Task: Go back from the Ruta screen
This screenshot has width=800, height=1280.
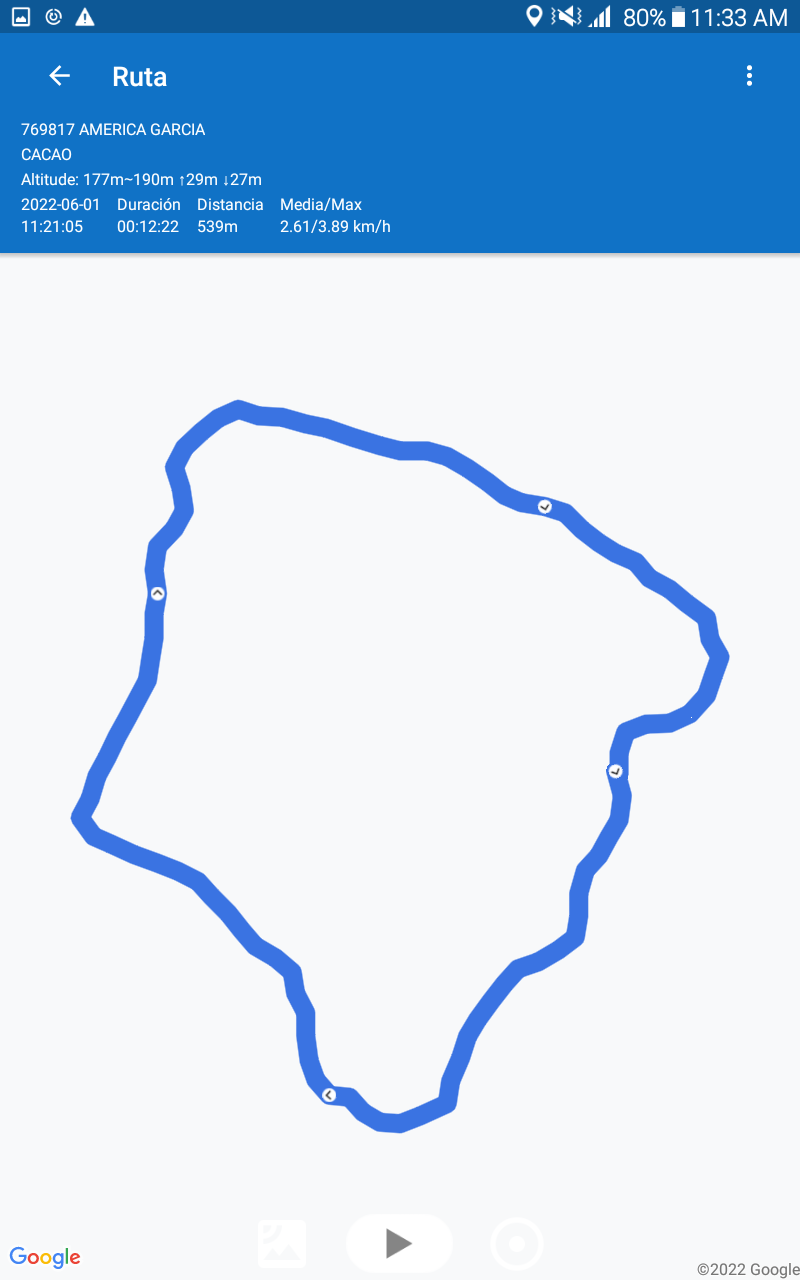Action: [60, 76]
